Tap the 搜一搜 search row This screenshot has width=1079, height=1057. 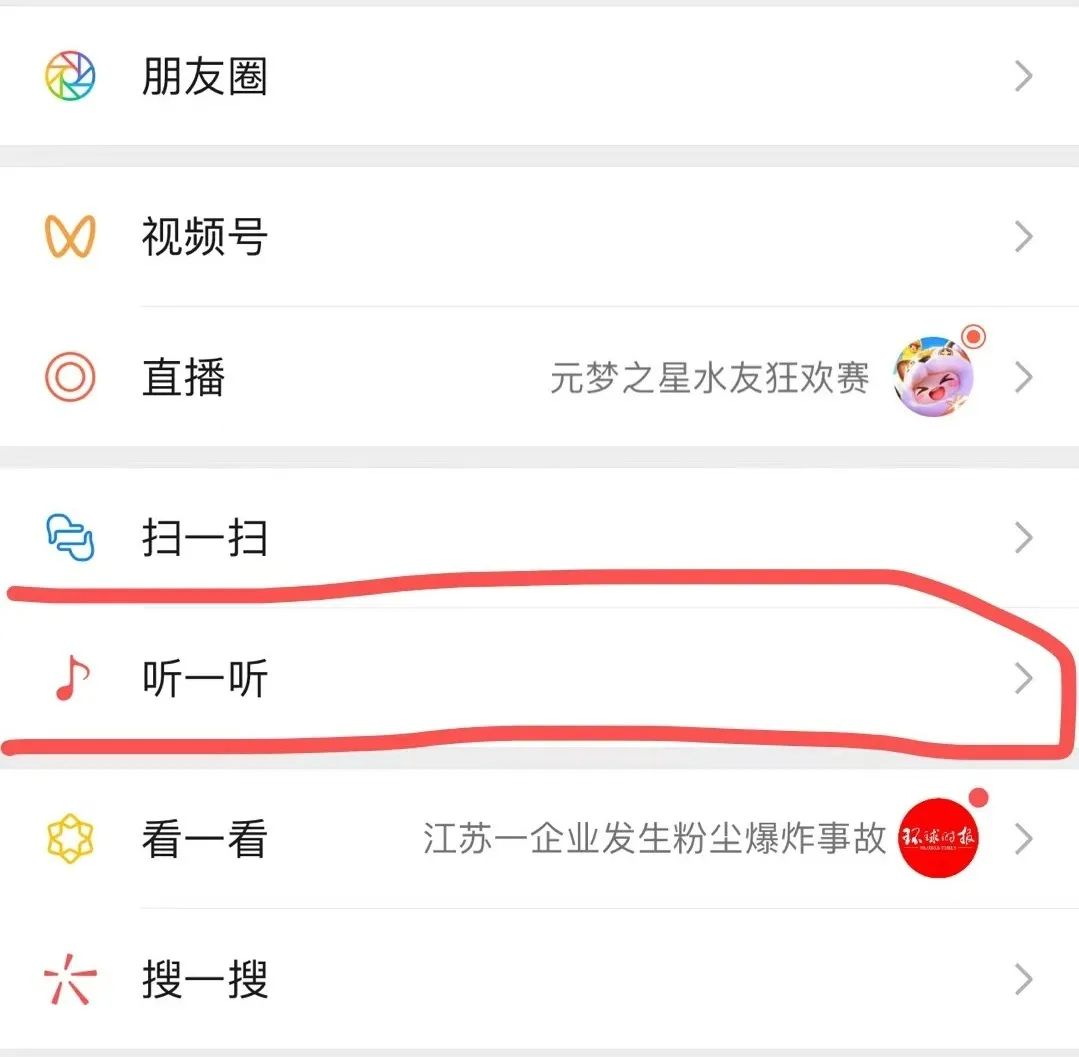(x=205, y=980)
